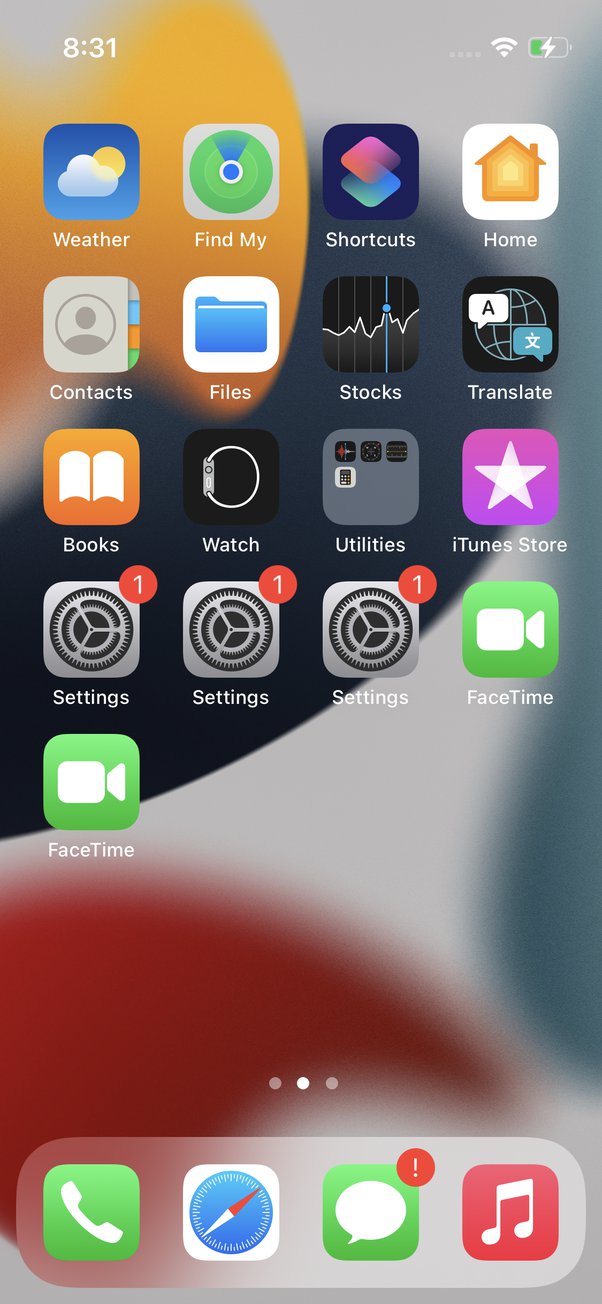Open the Files app
Image resolution: width=602 pixels, height=1304 pixels.
231,324
